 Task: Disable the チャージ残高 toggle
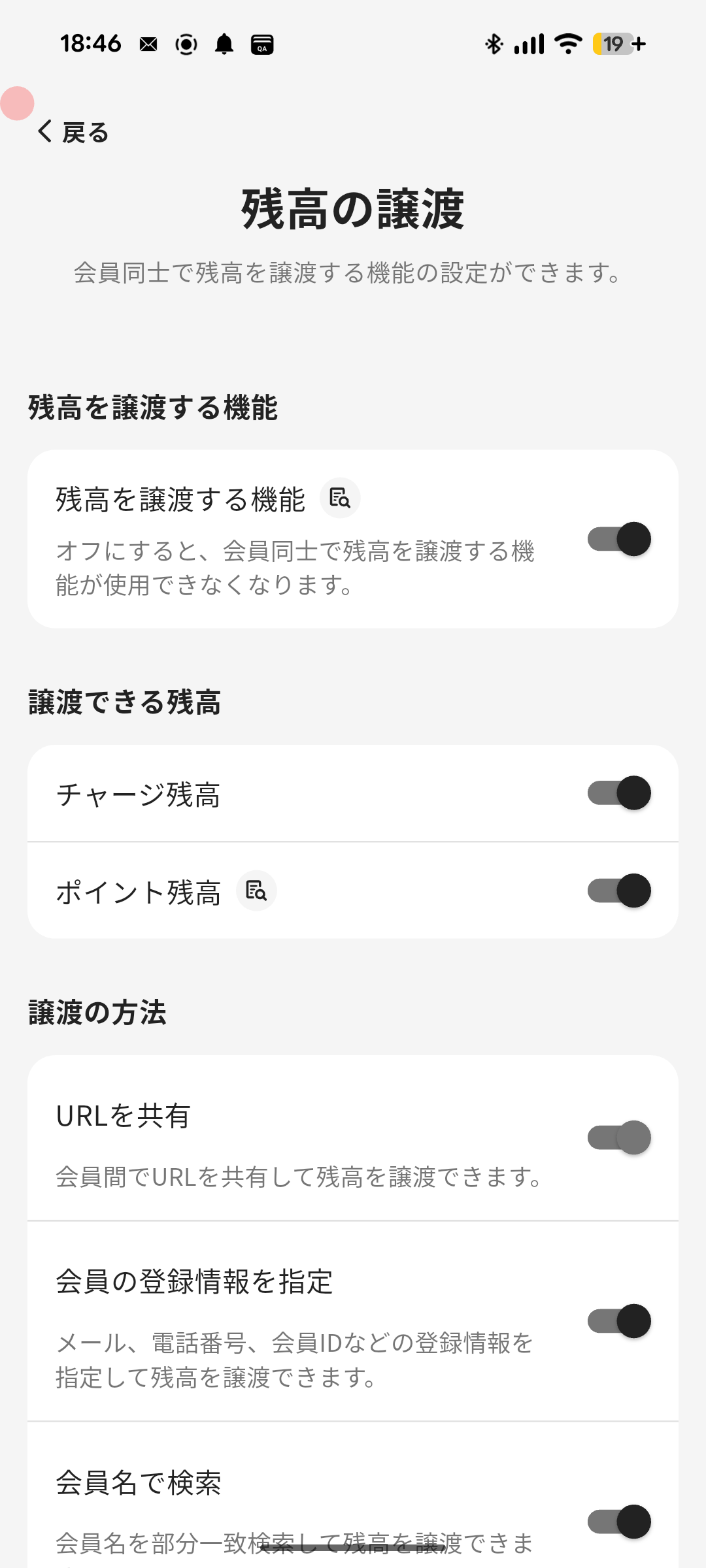[618, 793]
